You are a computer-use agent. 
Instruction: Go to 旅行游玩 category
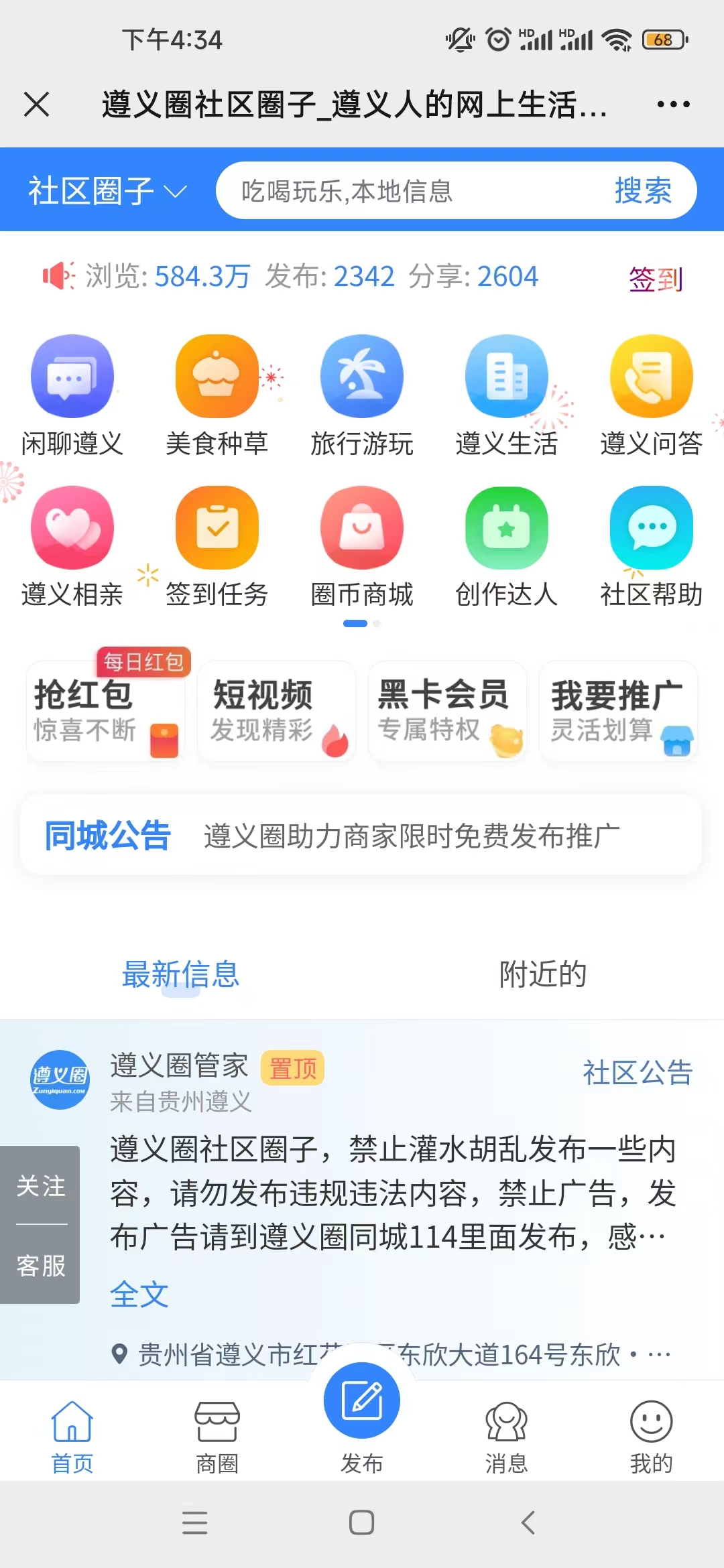click(x=362, y=395)
